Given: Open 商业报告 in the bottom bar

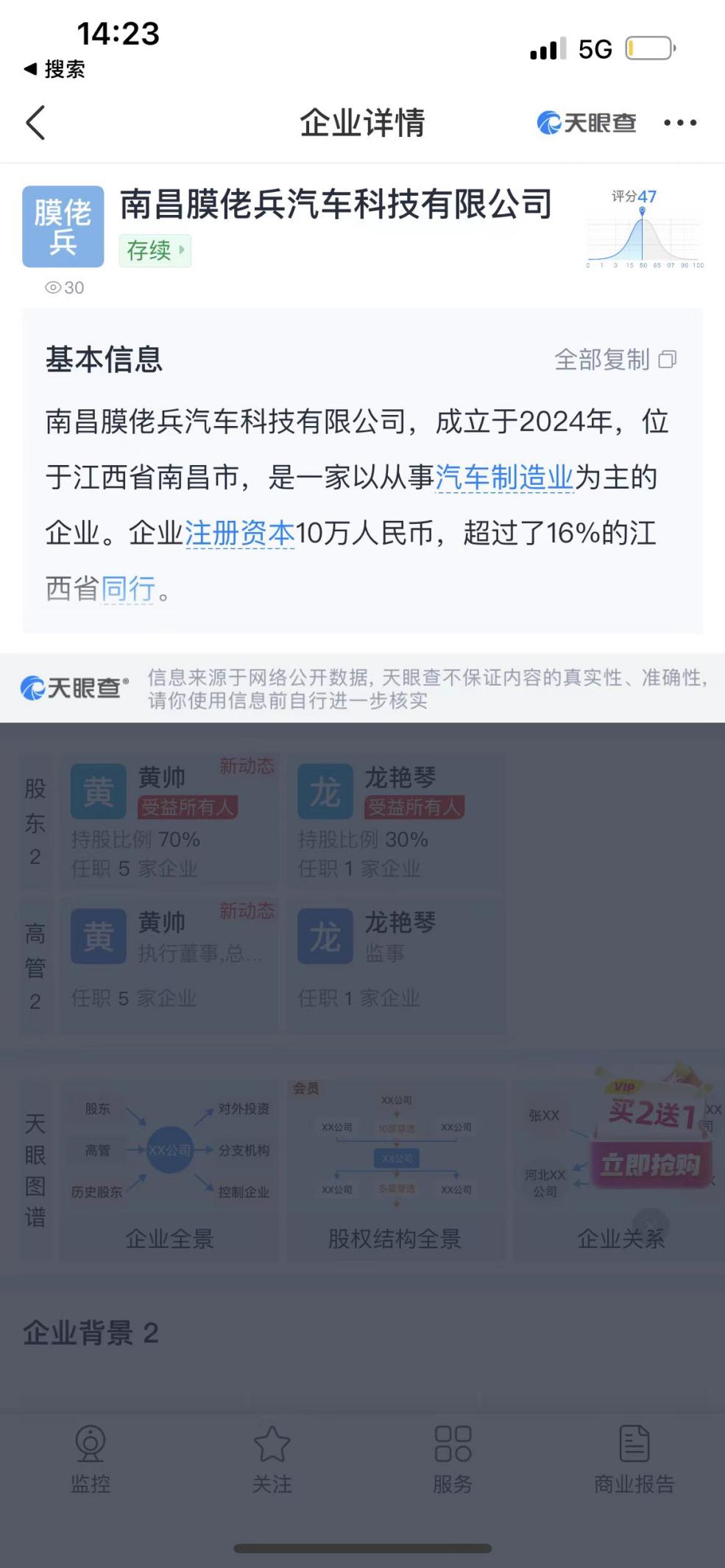Looking at the screenshot, I should 634,1458.
